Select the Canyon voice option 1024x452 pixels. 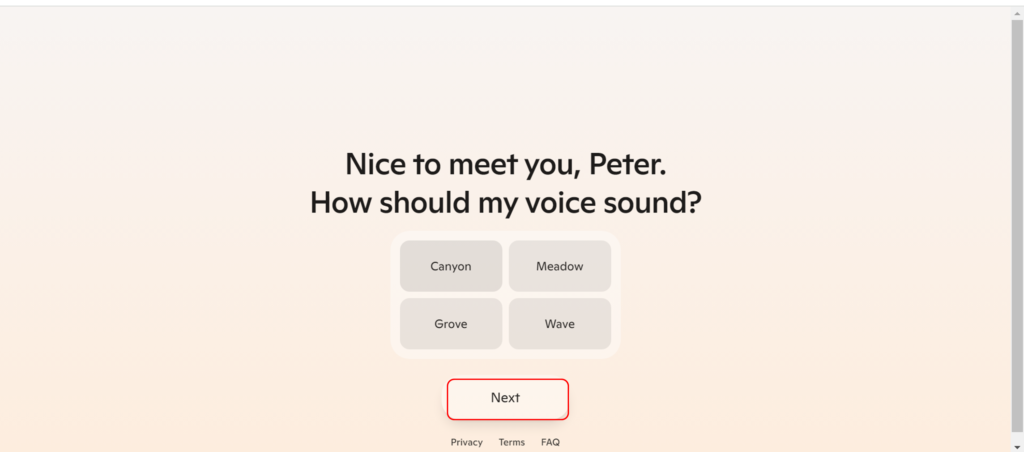451,266
